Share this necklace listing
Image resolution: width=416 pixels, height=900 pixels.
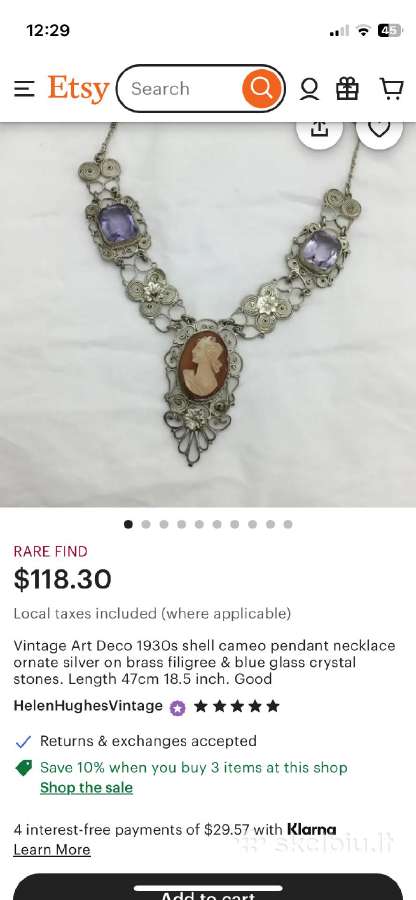coord(320,129)
